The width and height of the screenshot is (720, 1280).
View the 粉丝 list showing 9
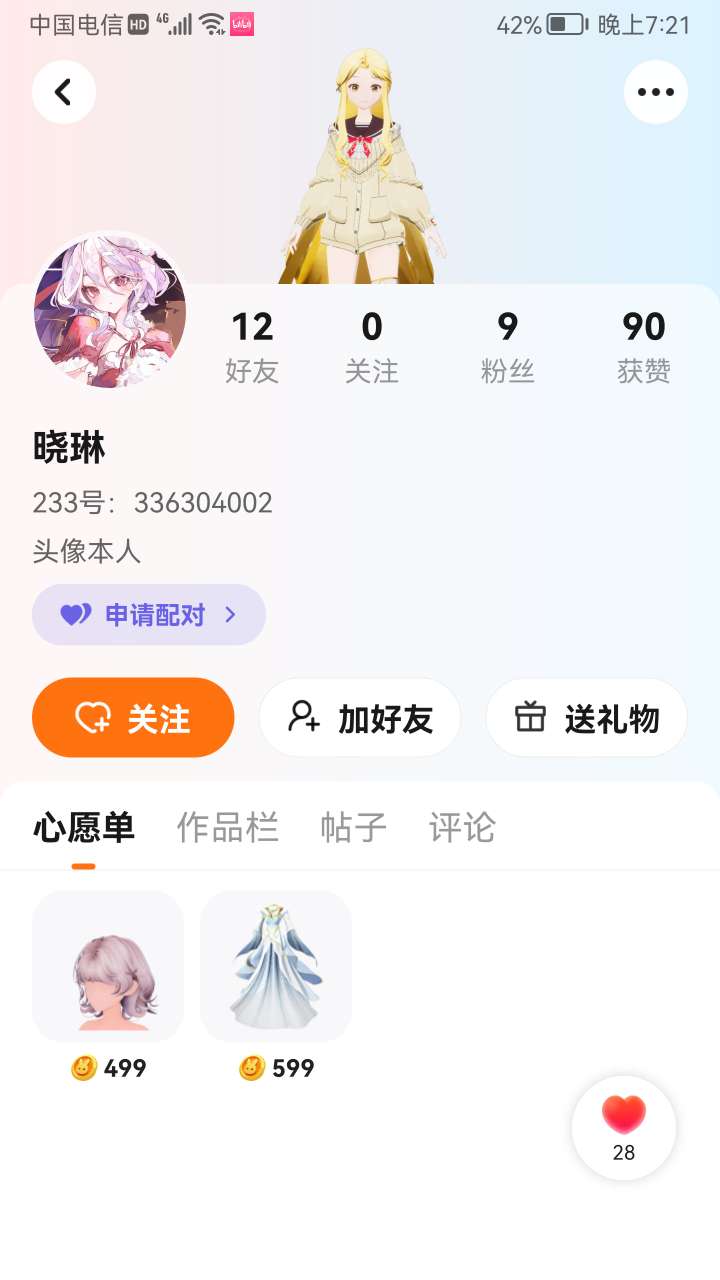(x=508, y=346)
